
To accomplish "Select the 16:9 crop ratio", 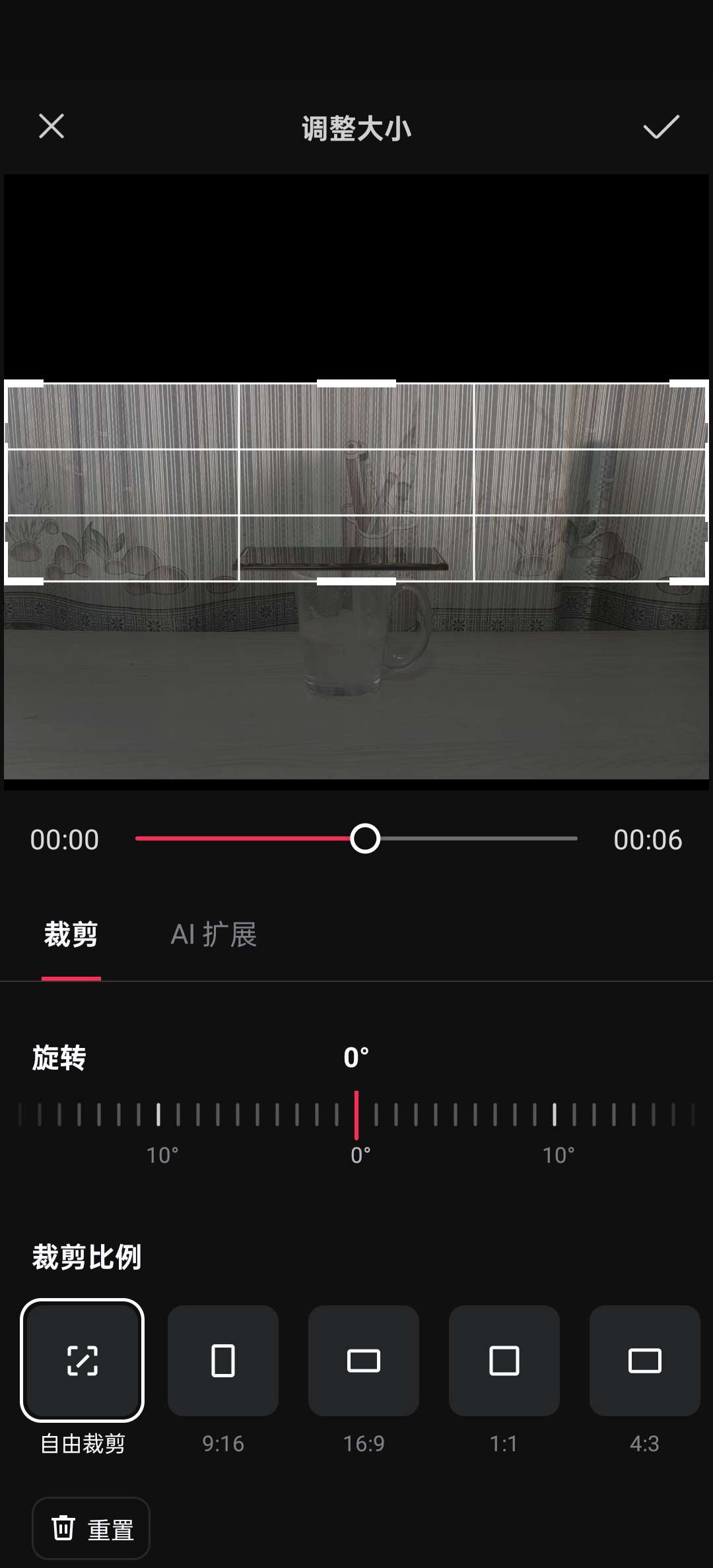I will click(364, 1360).
